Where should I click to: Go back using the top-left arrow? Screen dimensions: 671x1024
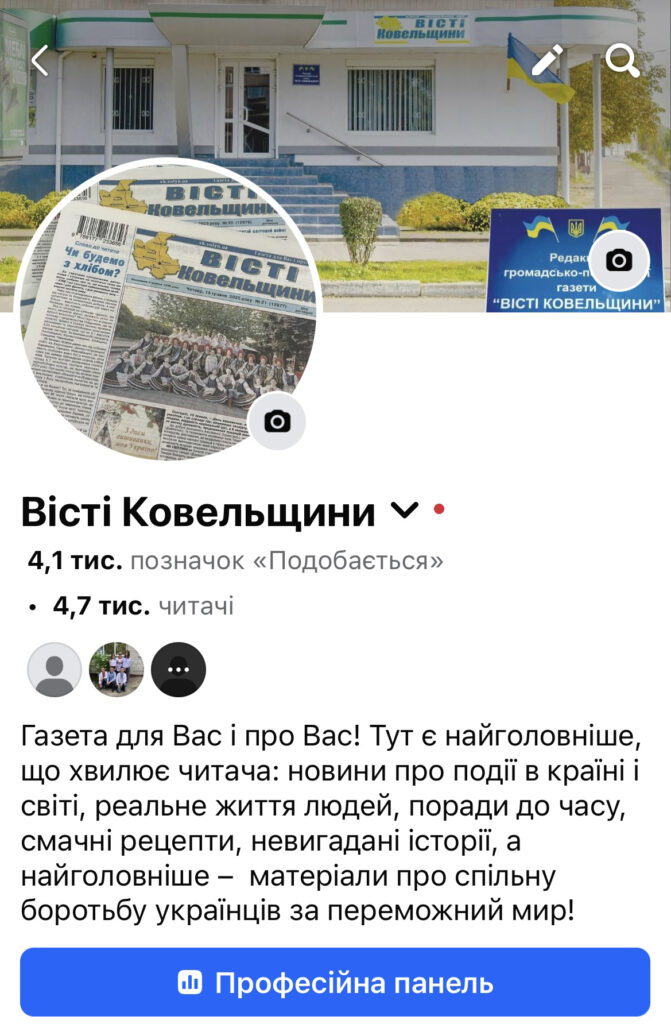pos(39,60)
